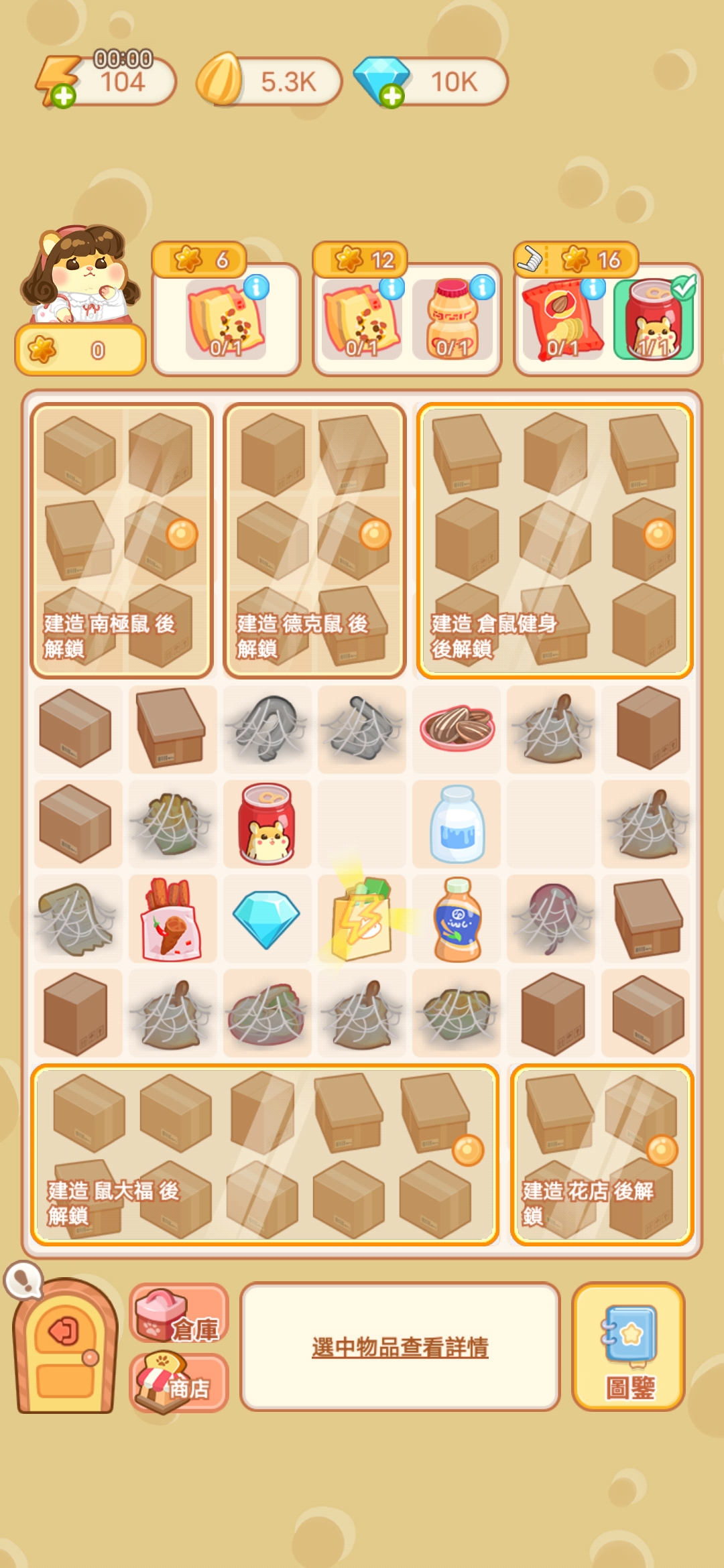
Task: Select the red hamster can on board
Action: click(266, 824)
